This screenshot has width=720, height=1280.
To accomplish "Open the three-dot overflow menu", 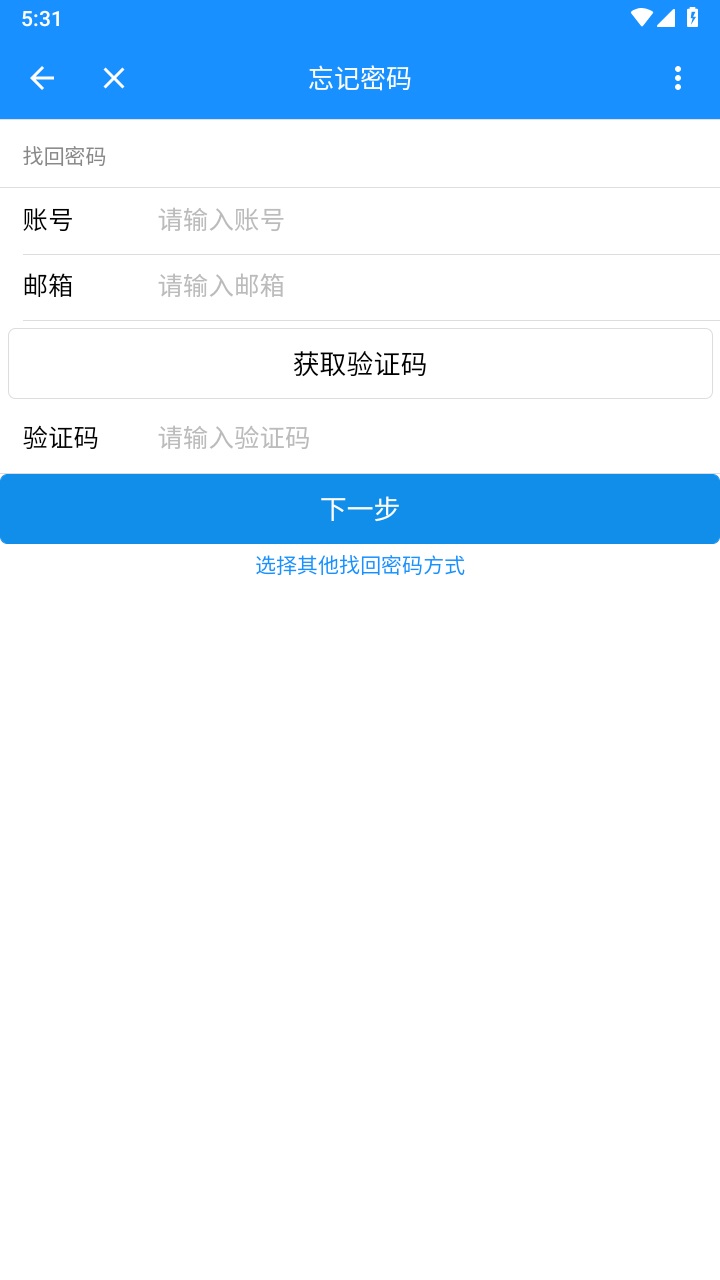I will point(678,78).
